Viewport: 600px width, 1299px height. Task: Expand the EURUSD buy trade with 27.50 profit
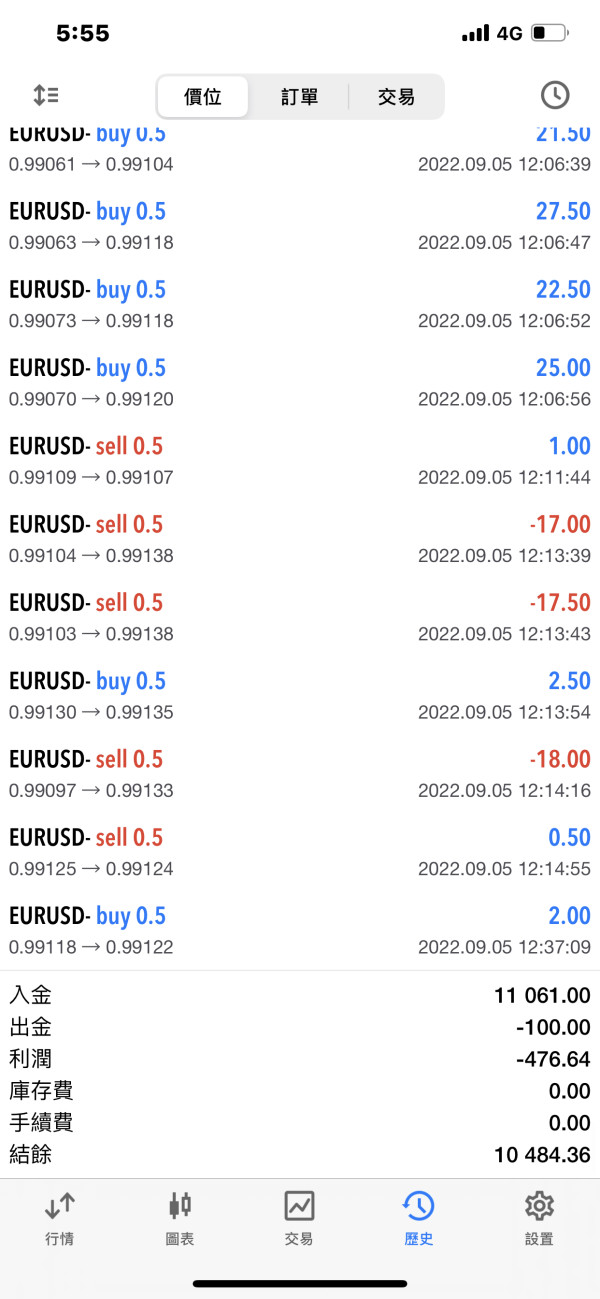(x=300, y=226)
